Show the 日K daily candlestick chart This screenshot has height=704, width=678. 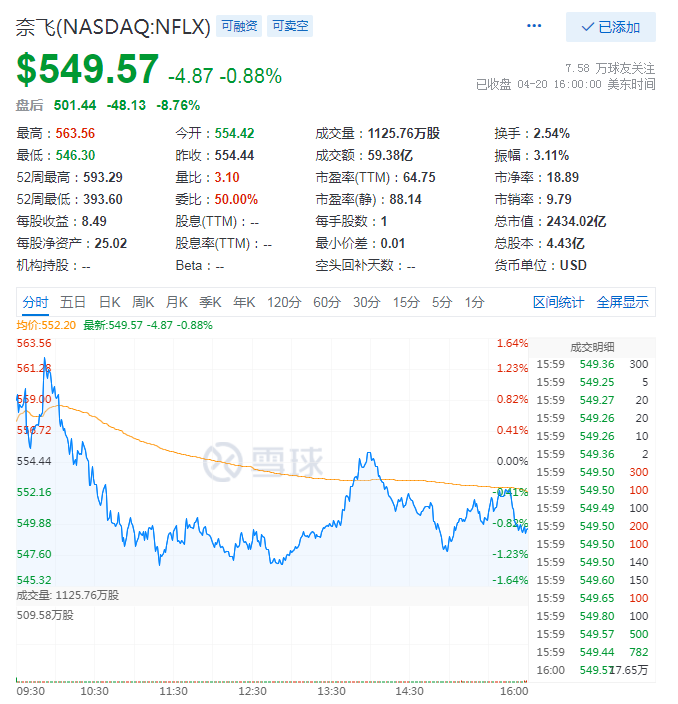(109, 302)
